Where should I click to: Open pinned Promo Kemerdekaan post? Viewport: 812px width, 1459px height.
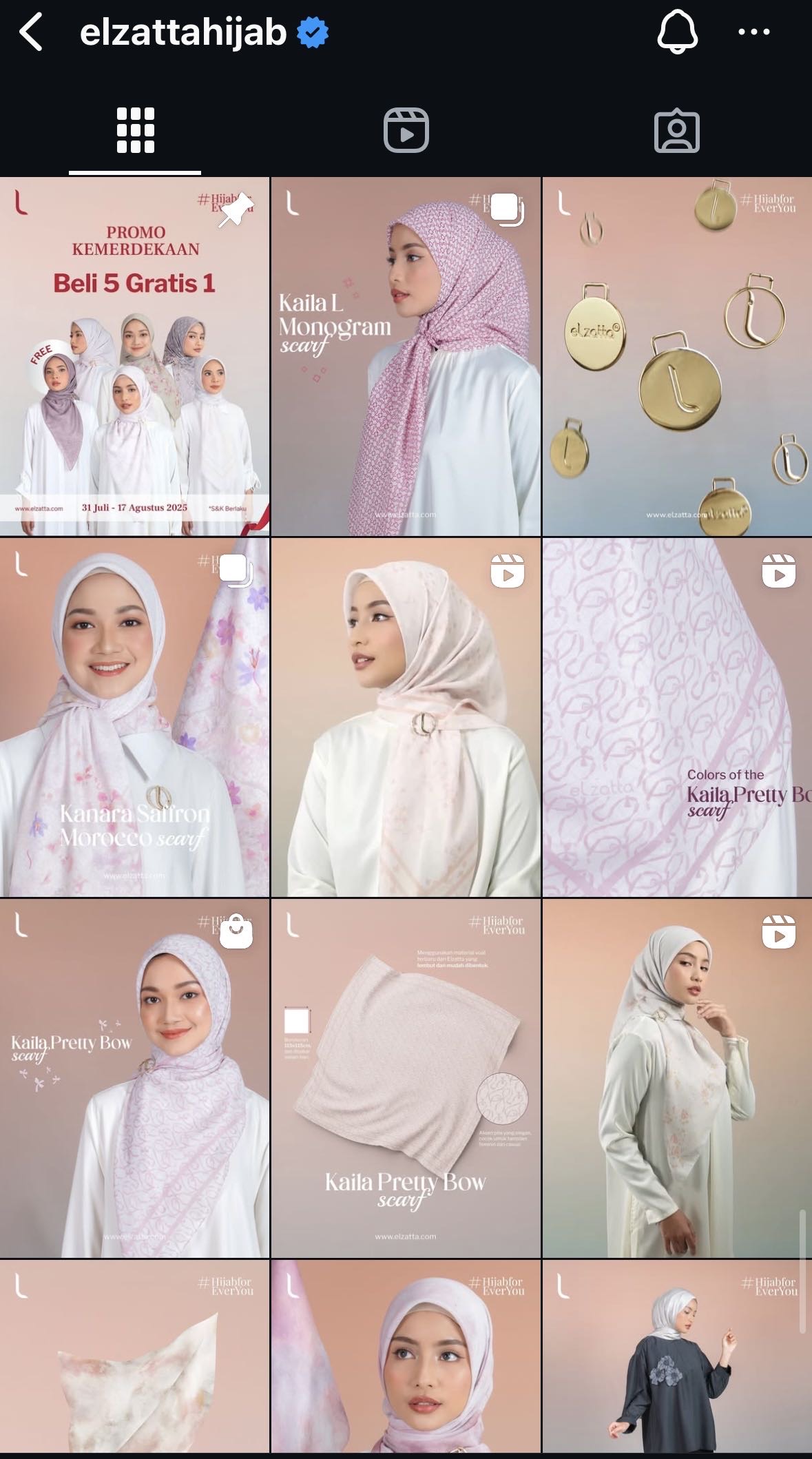click(x=134, y=357)
